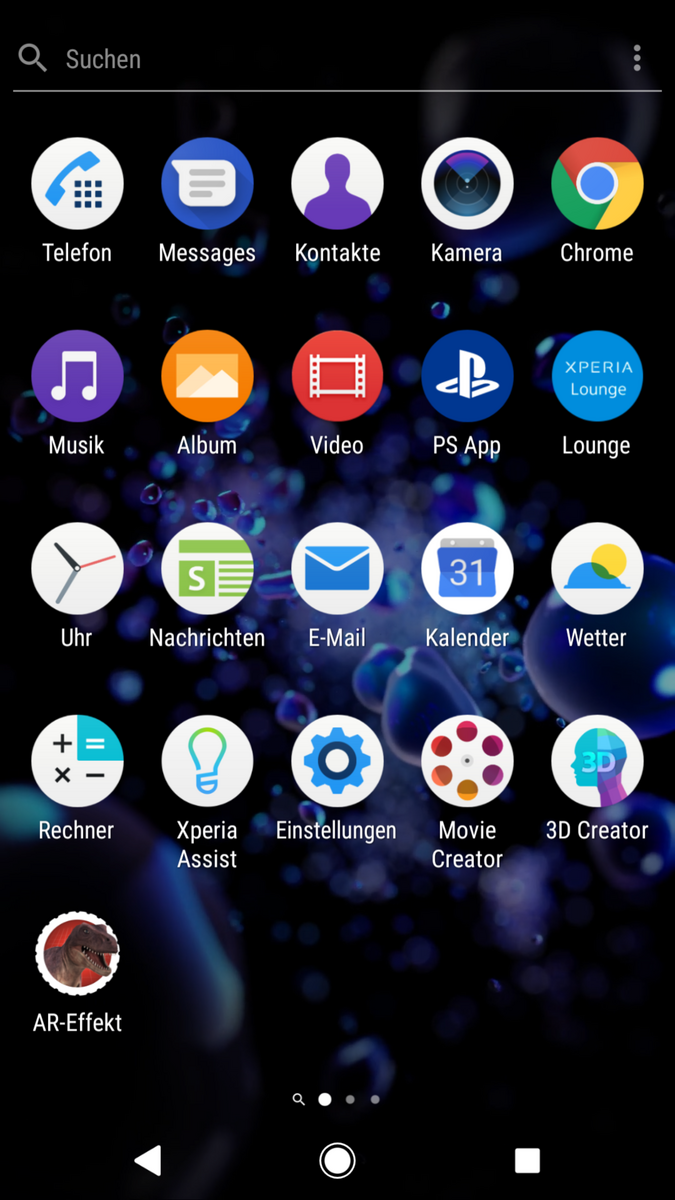Image resolution: width=675 pixels, height=1200 pixels.
Task: Go to the home screen
Action: coord(337,1160)
